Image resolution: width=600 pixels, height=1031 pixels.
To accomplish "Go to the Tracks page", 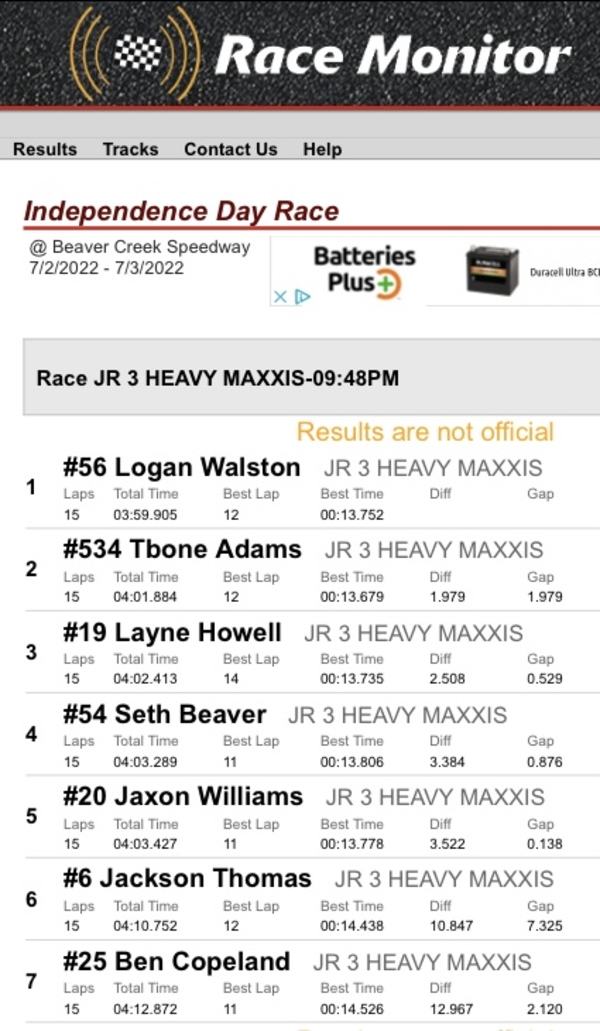I will pos(130,149).
